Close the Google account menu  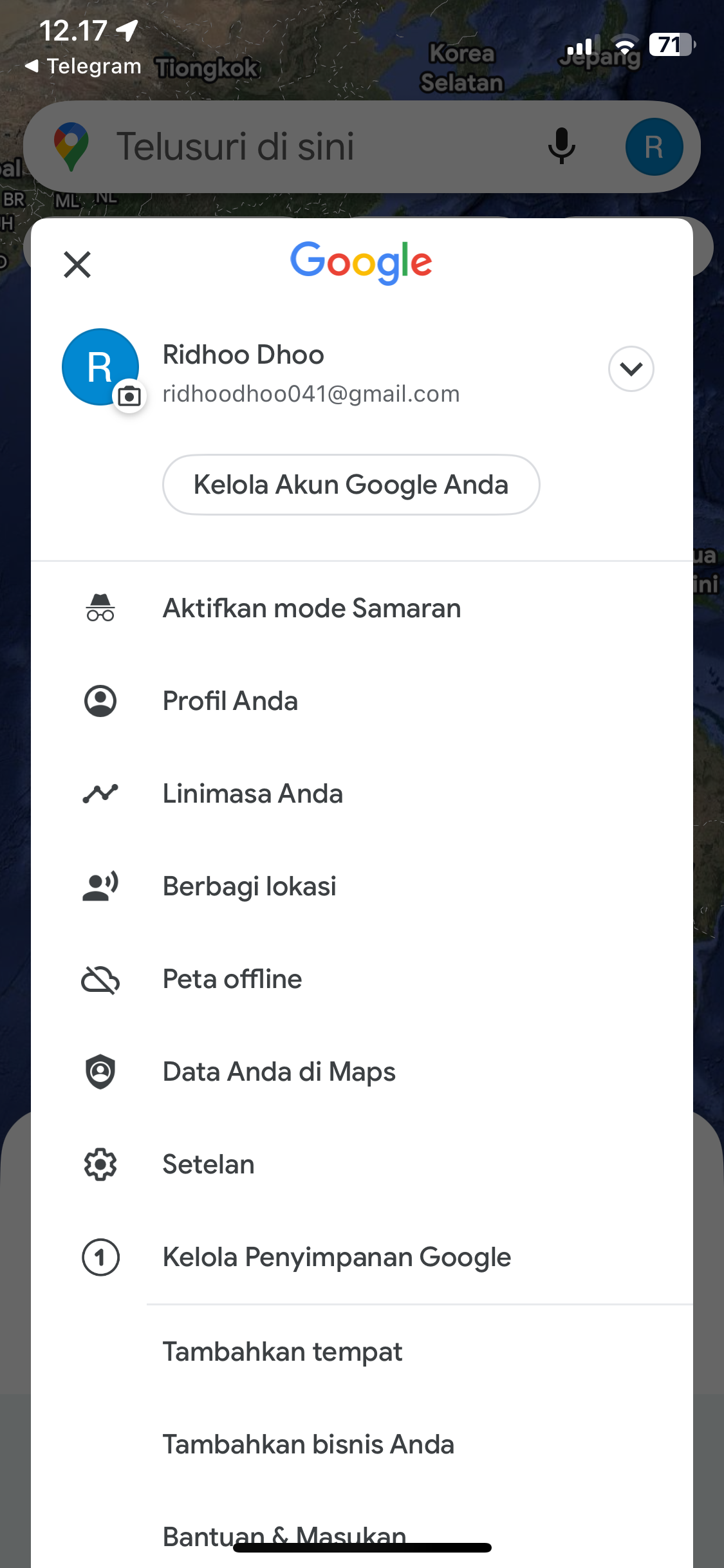(77, 264)
